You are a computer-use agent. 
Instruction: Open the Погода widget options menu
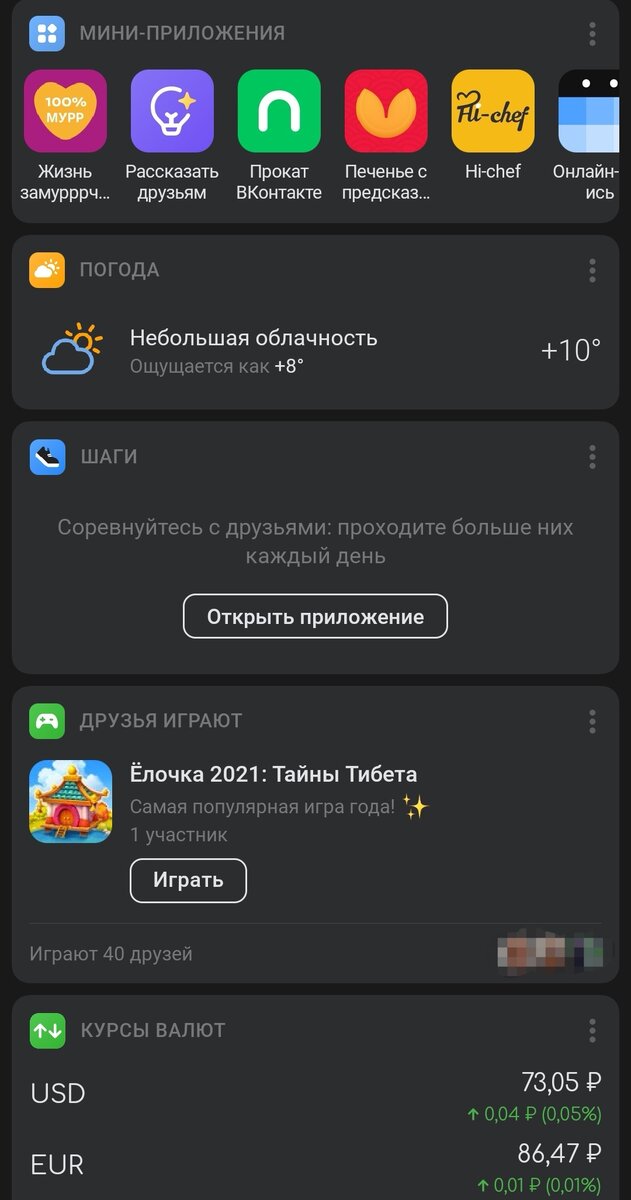coord(592,270)
